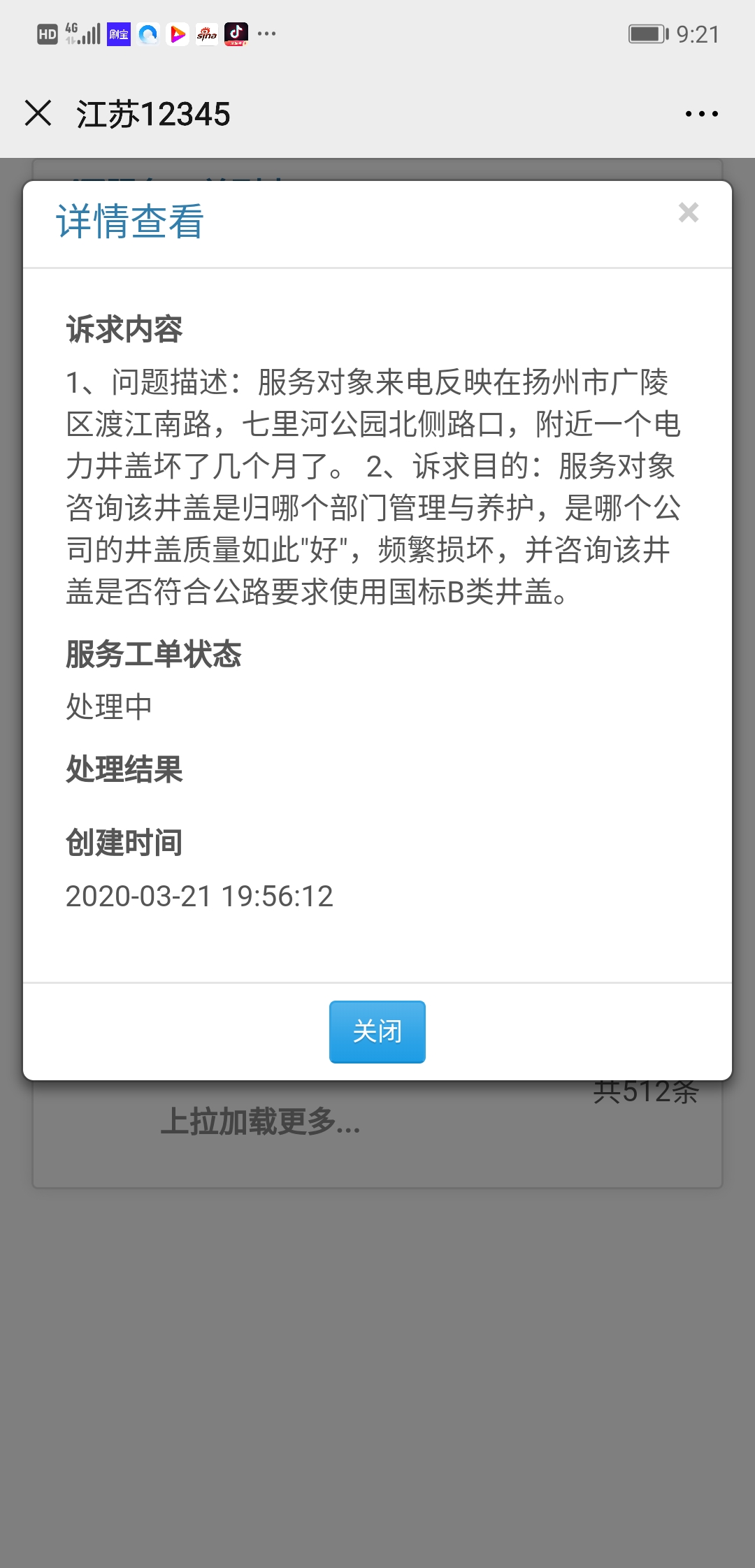Tap the blue 关闭 button

(x=377, y=1031)
